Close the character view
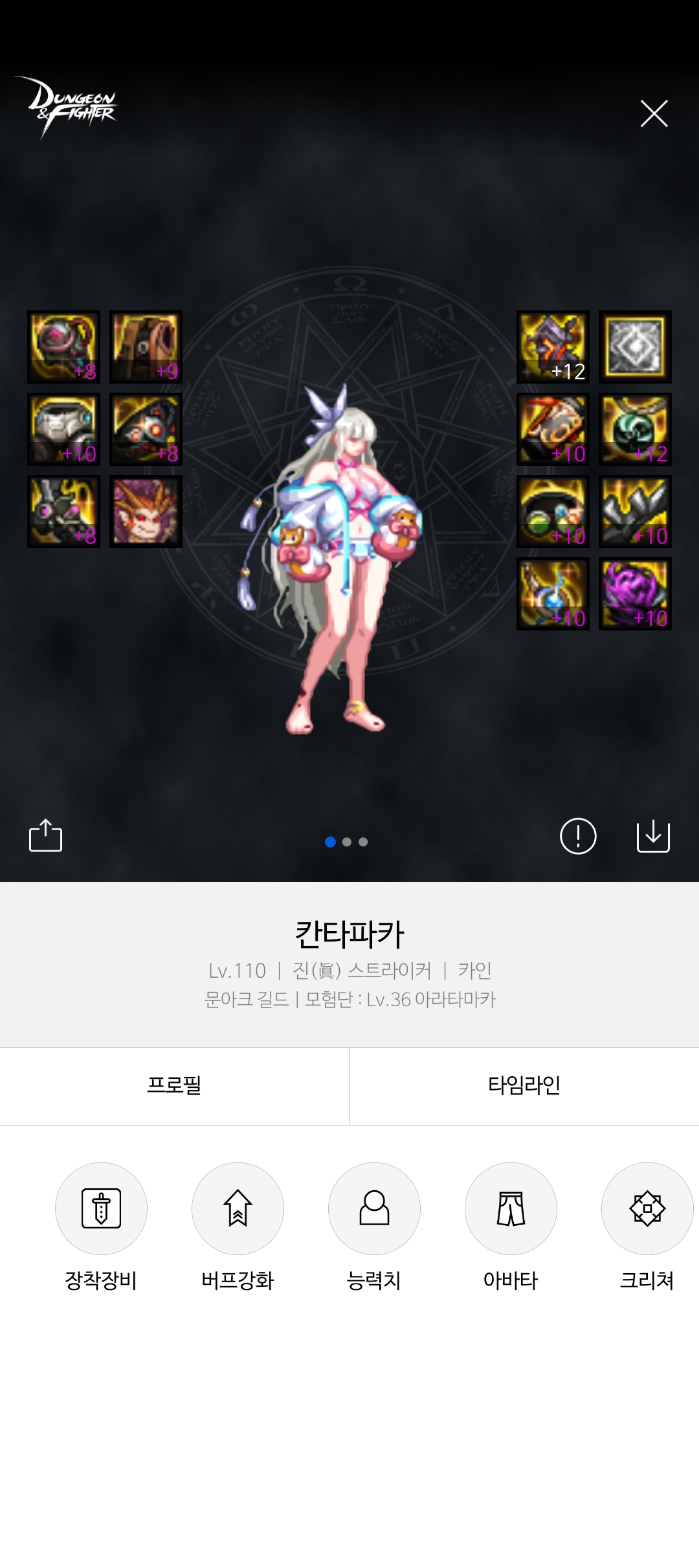Screen dimensions: 699x1555 click(654, 114)
